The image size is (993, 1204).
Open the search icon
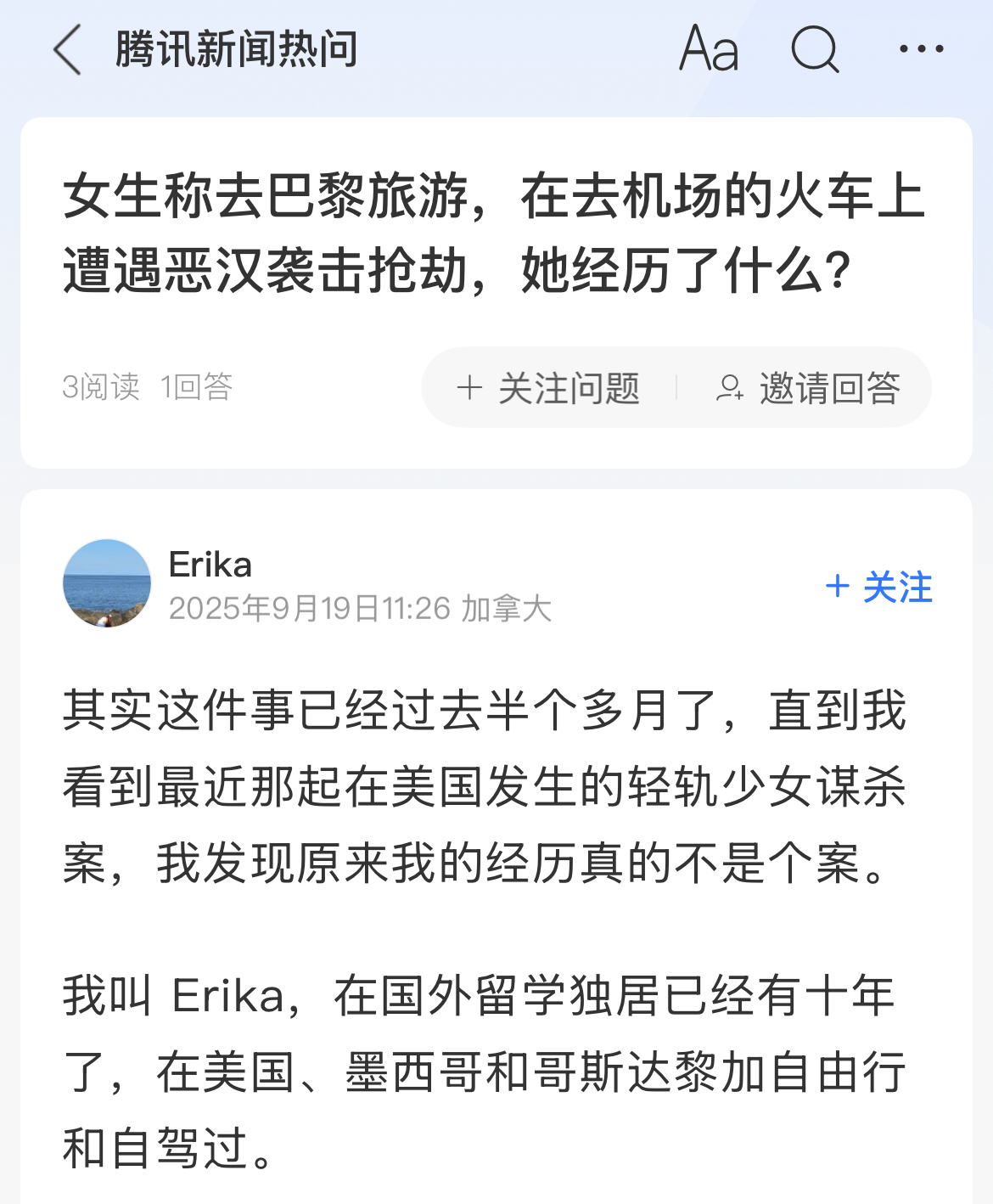pyautogui.click(x=815, y=49)
